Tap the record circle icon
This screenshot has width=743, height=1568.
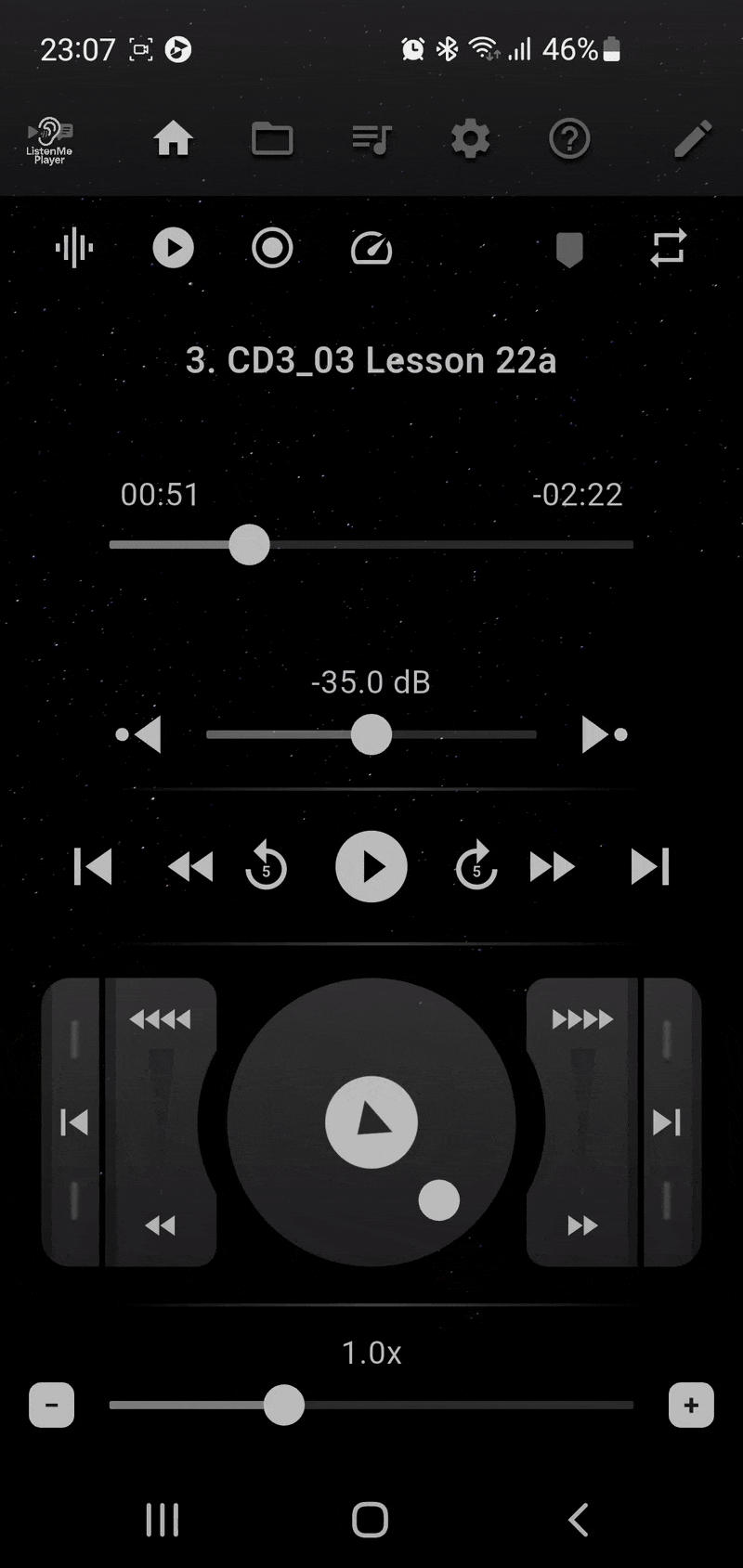pos(272,248)
